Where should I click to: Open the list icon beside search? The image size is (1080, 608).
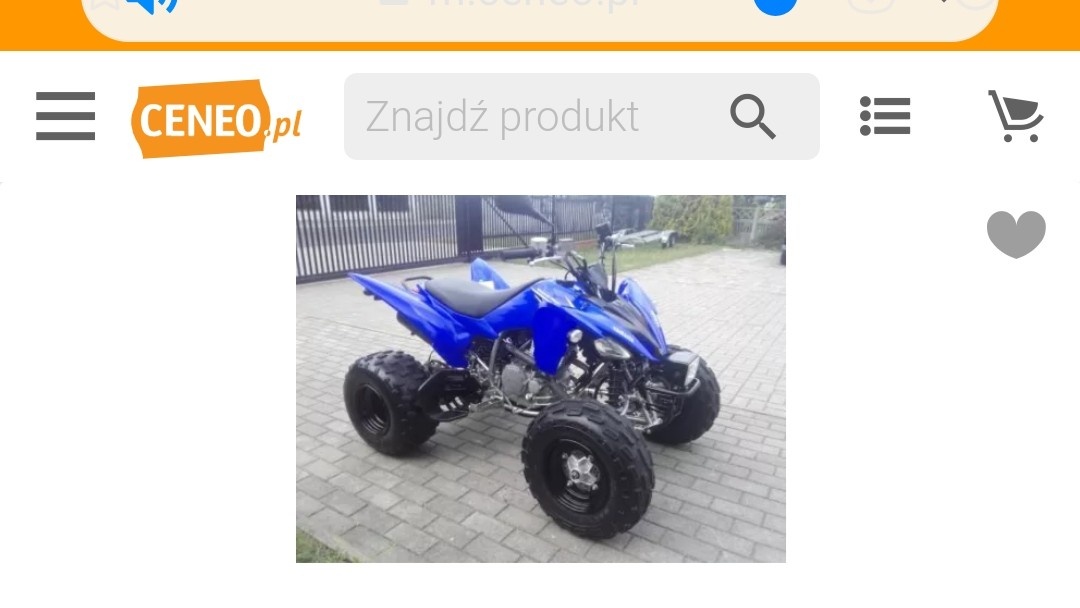point(885,116)
